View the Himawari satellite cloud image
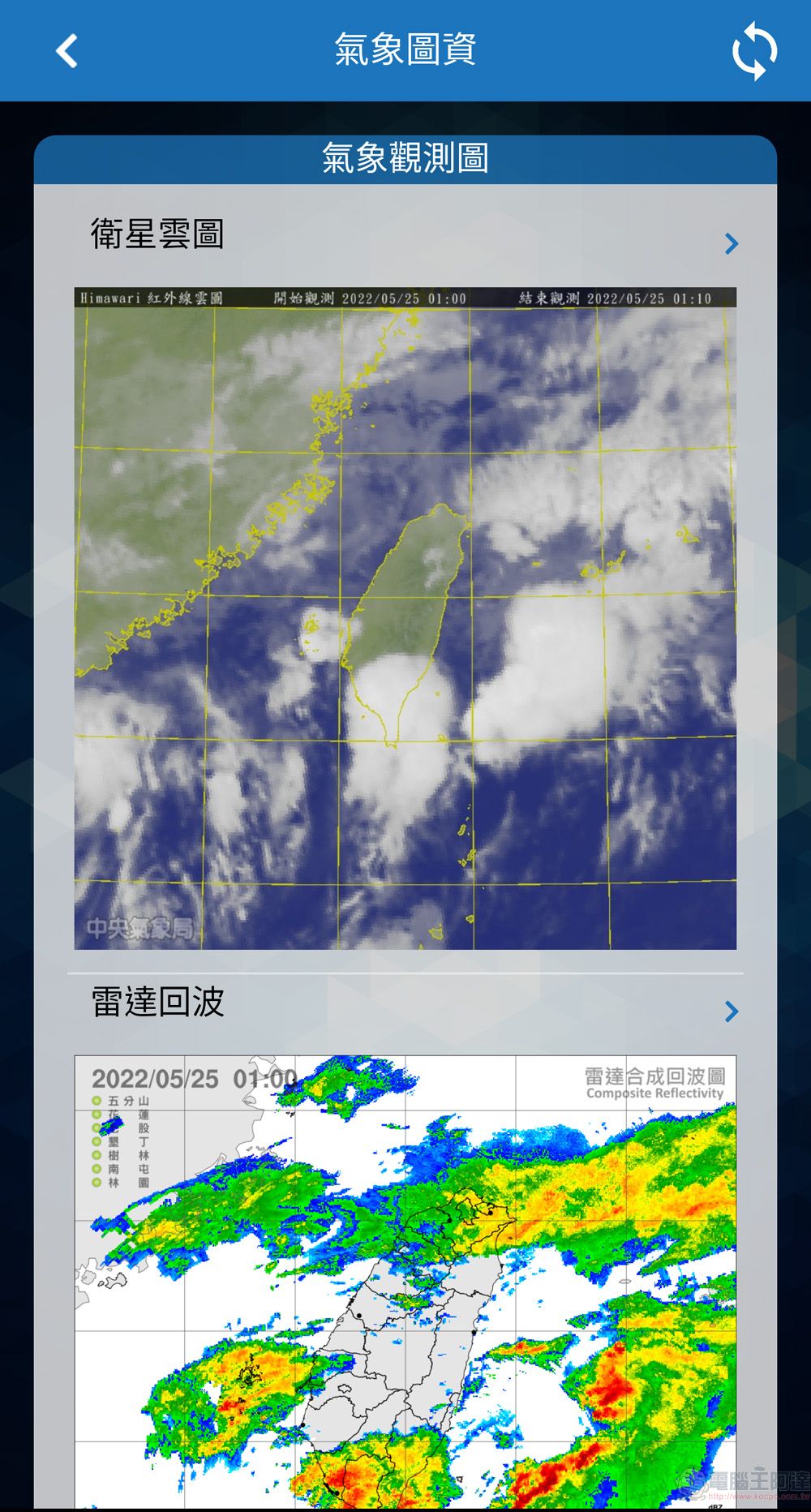The height and width of the screenshot is (1512, 811). [405, 618]
